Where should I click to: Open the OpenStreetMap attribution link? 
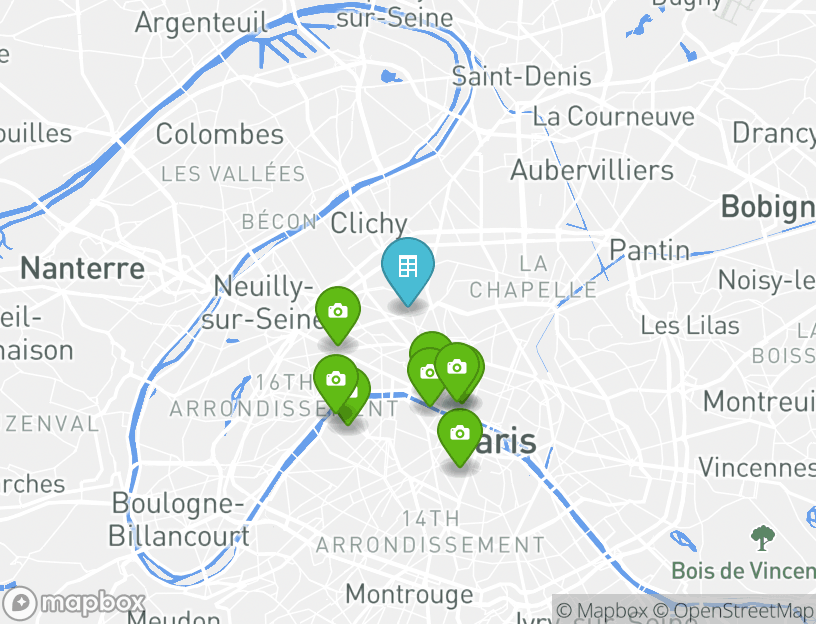tap(736, 611)
